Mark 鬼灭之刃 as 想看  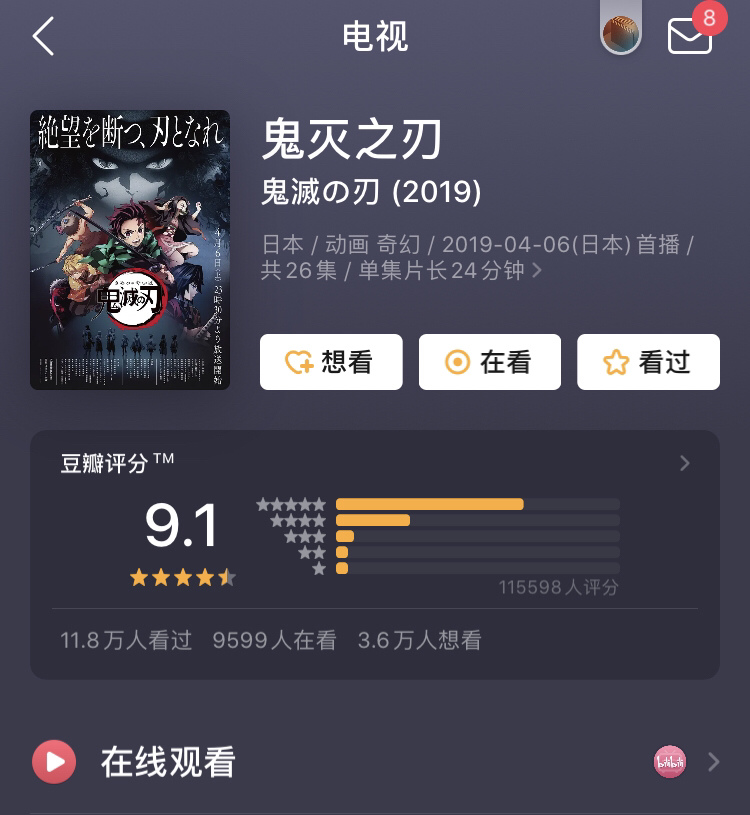click(x=331, y=362)
